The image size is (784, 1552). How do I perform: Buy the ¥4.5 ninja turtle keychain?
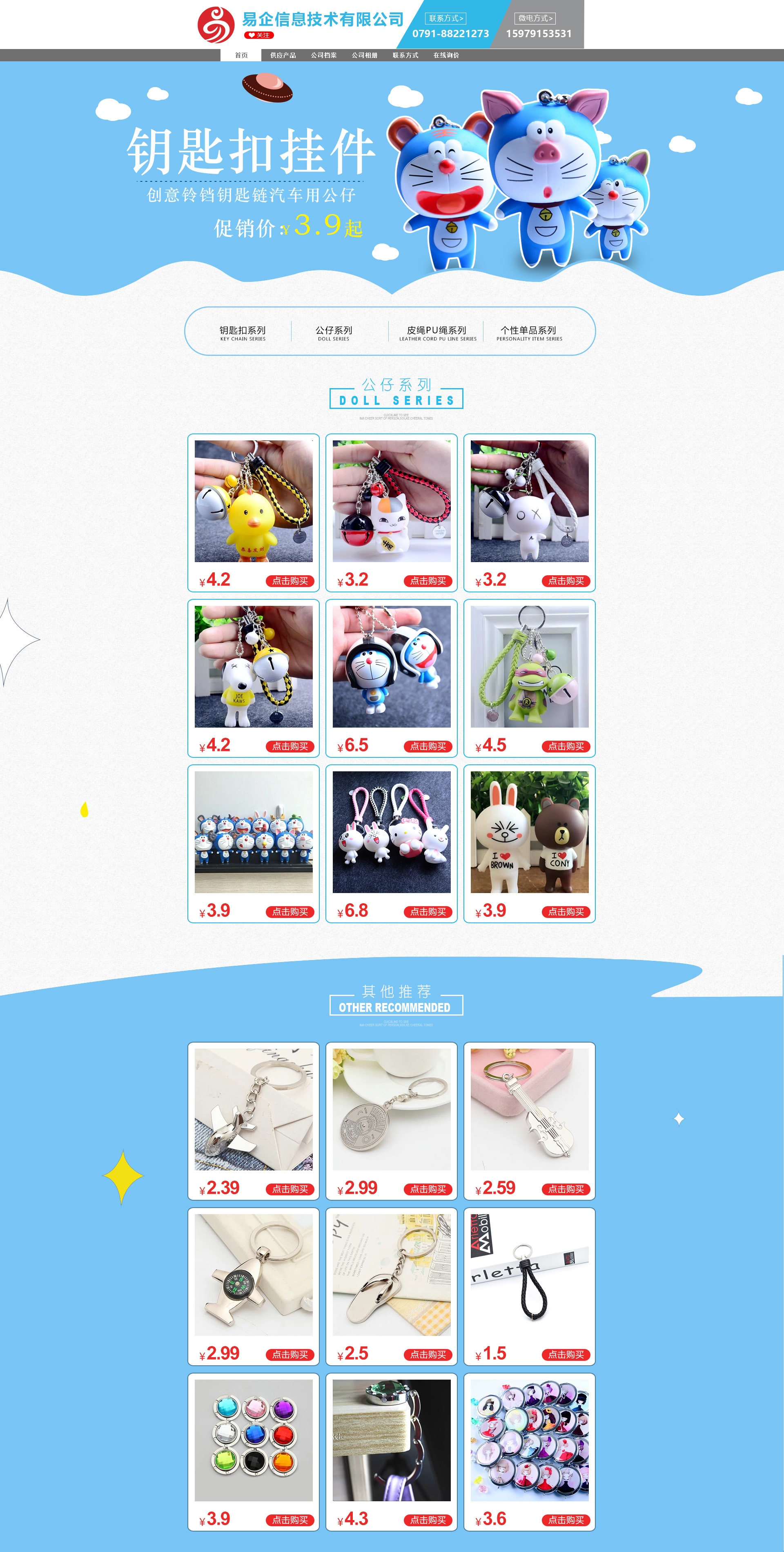point(566,746)
